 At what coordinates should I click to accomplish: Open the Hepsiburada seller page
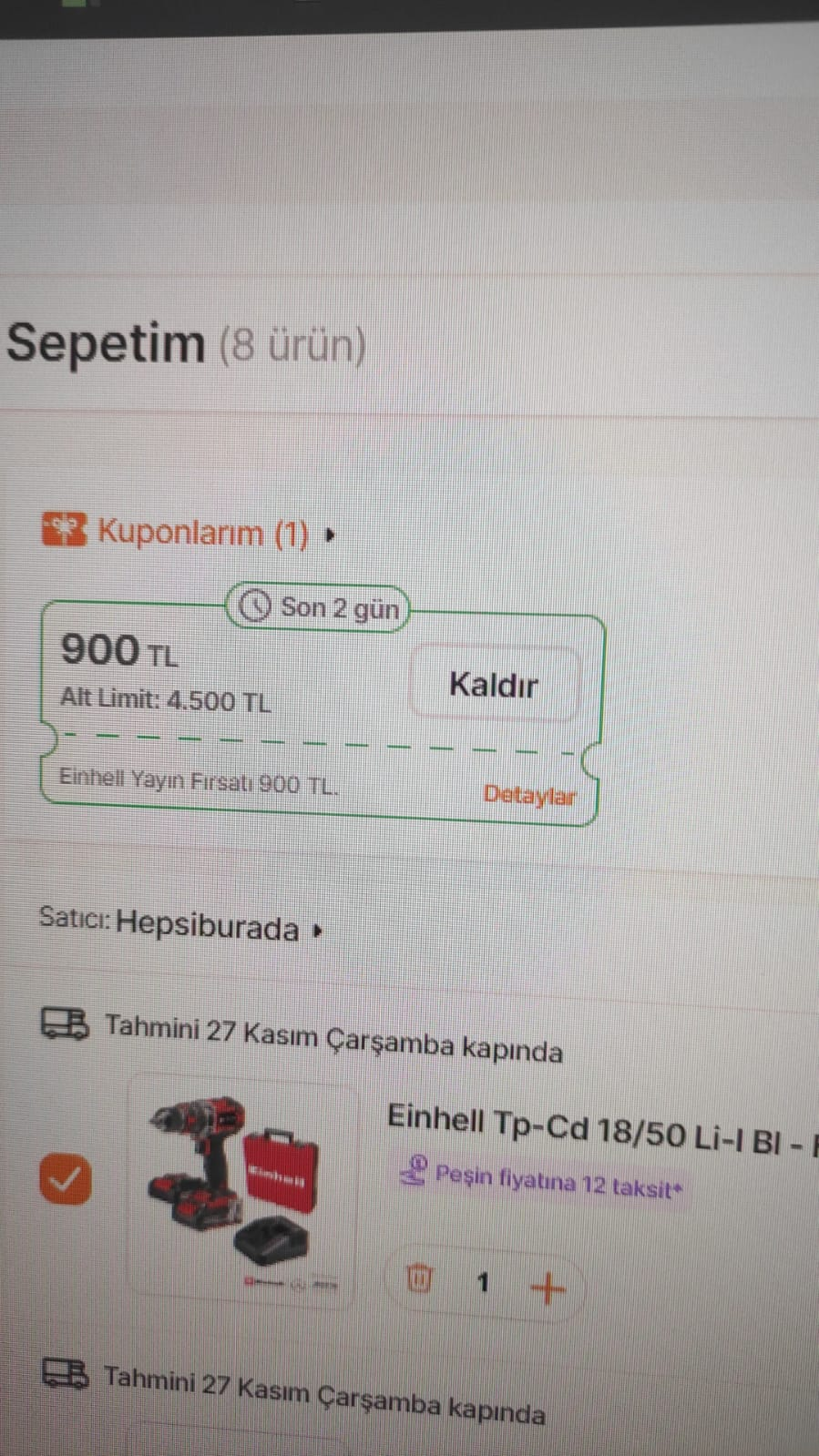click(208, 927)
